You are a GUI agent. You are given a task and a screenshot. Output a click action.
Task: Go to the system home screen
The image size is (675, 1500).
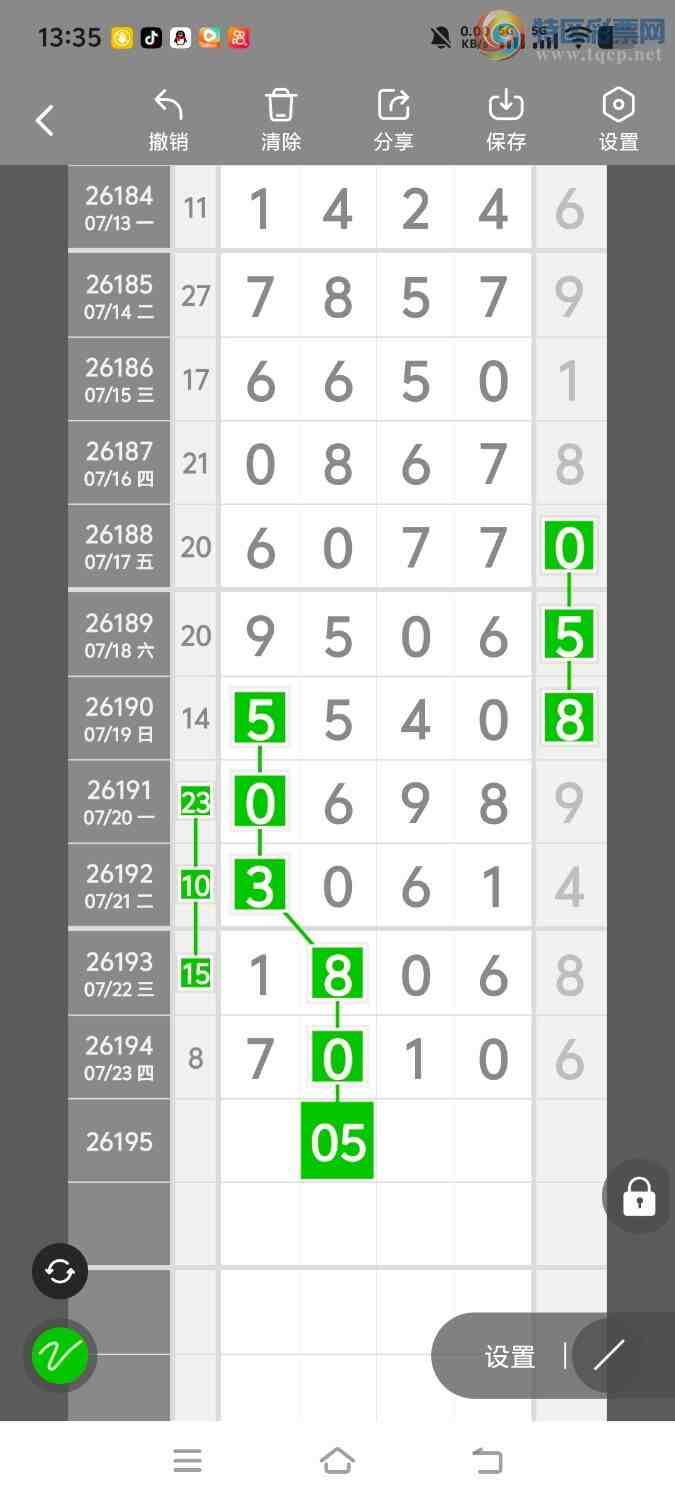(337, 1461)
